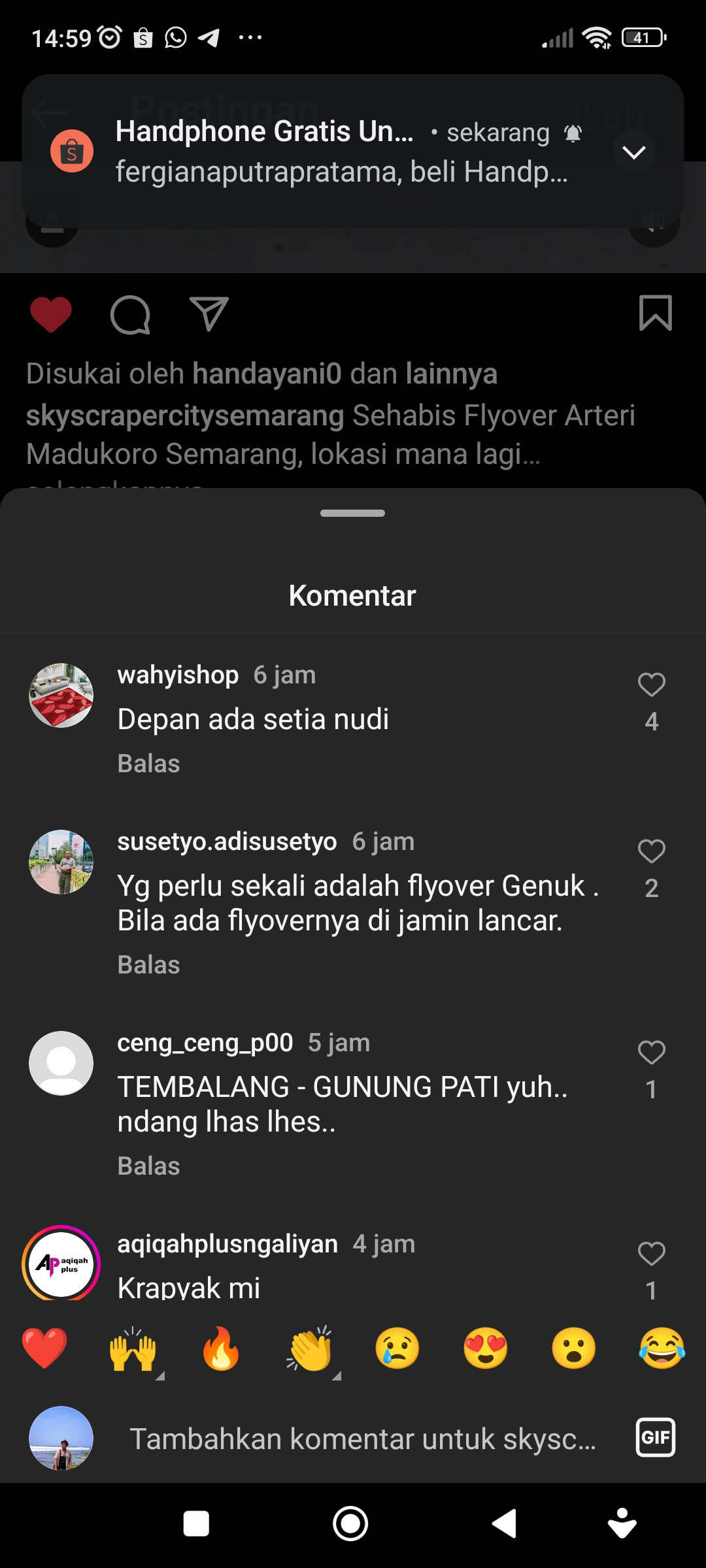This screenshot has width=706, height=1568.
Task: Add the crying laughing emoji
Action: pos(662,1348)
